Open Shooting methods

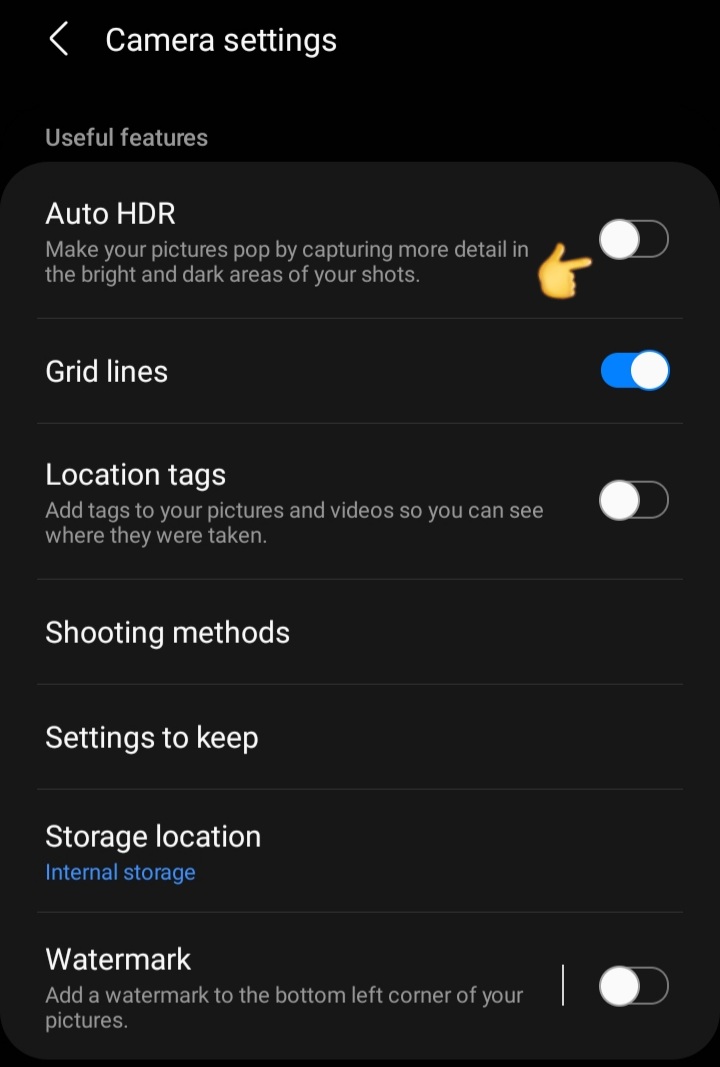click(x=167, y=632)
